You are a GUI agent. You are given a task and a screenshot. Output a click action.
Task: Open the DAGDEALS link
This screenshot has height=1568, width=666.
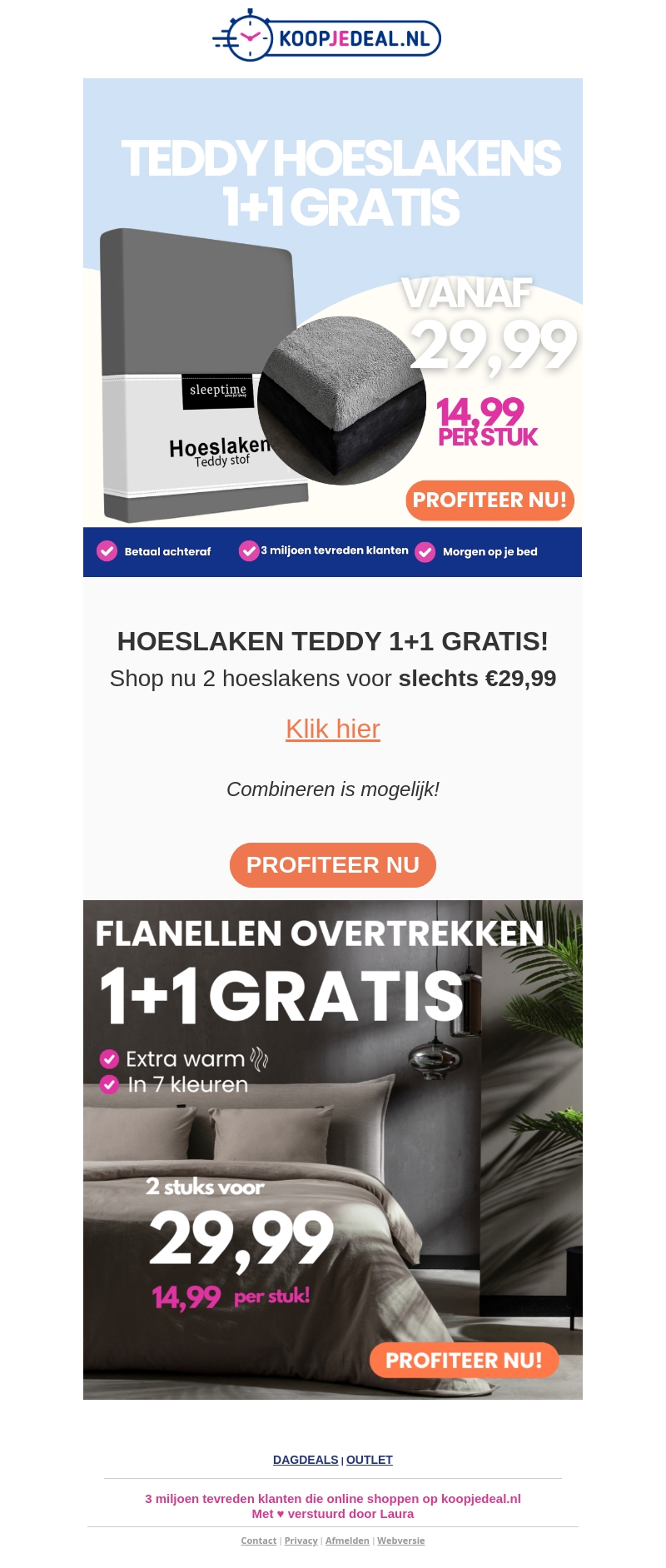pyautogui.click(x=306, y=1460)
